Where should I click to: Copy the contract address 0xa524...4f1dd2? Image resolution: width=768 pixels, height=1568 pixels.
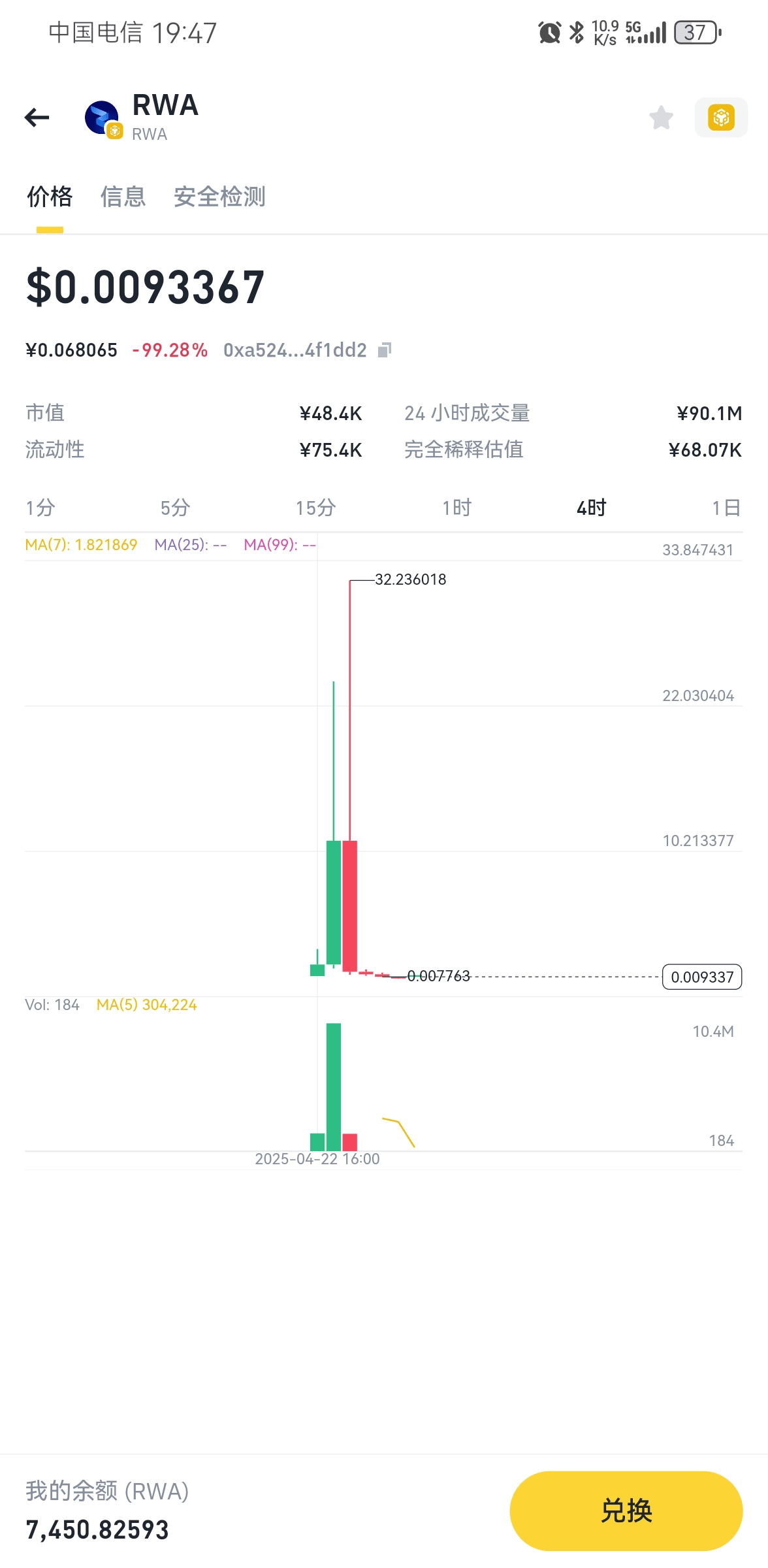pyautogui.click(x=385, y=350)
